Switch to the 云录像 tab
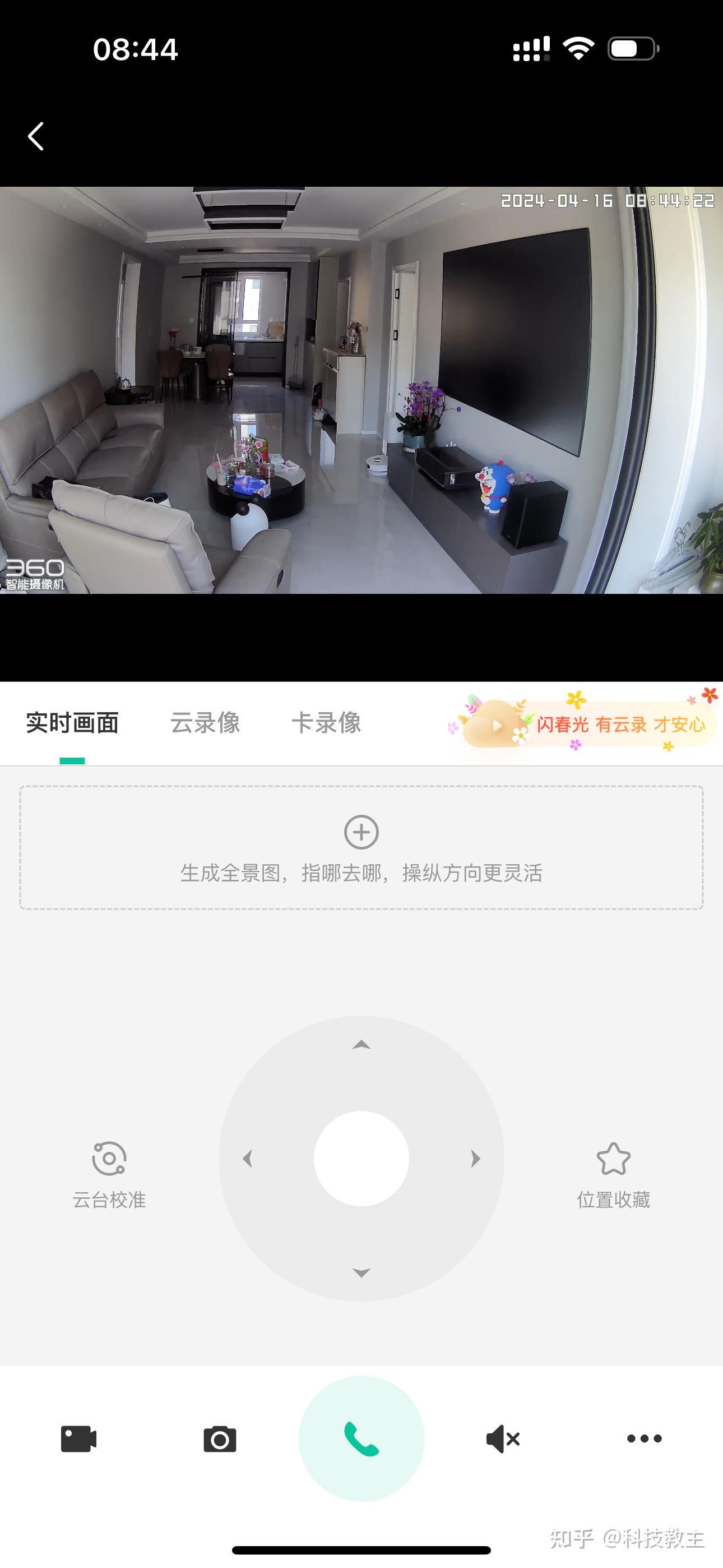The width and height of the screenshot is (723, 1568). pos(205,722)
